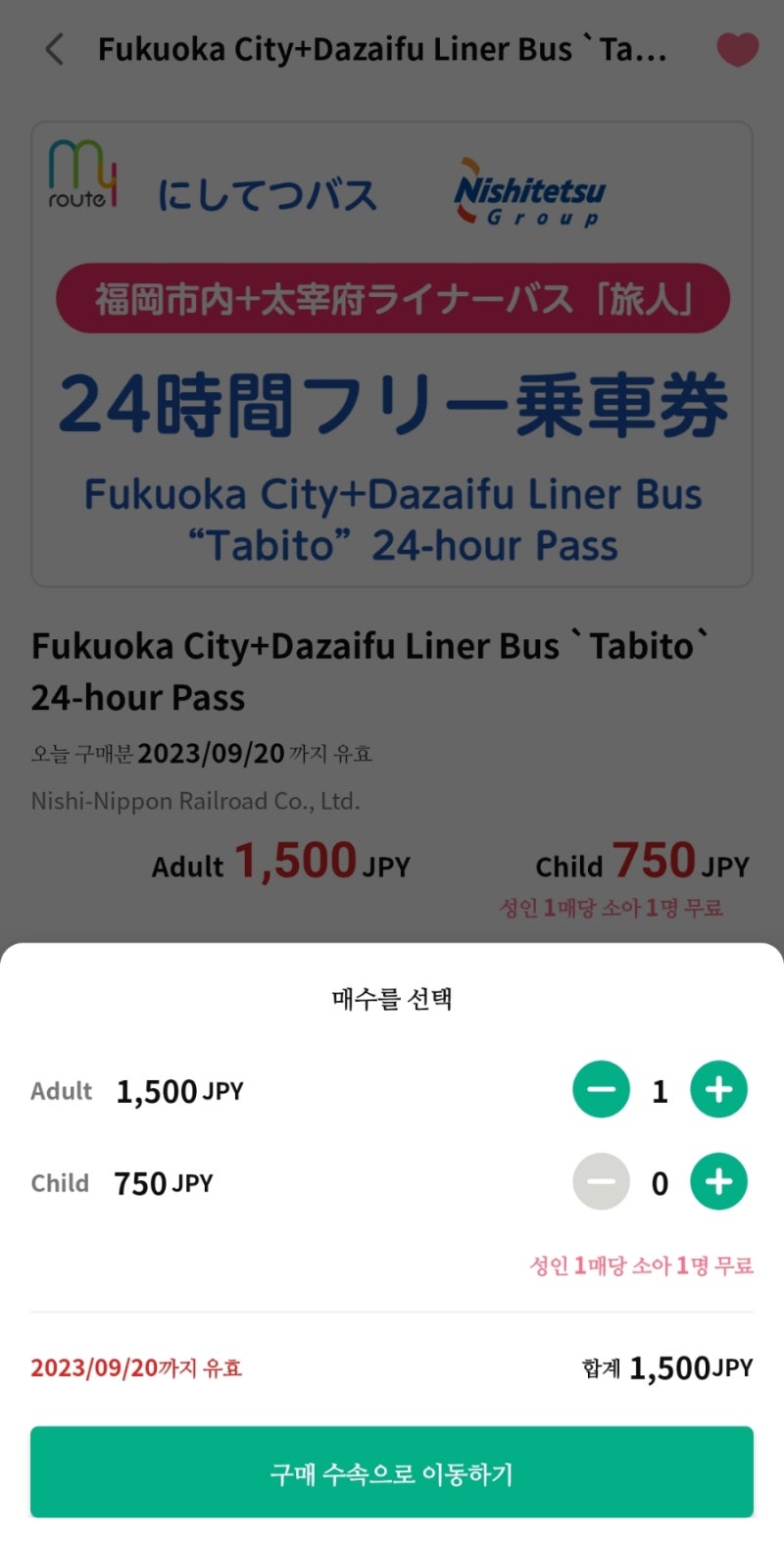The height and width of the screenshot is (1541, 784).
Task: Increase the Adult ticket count
Action: pos(718,1089)
